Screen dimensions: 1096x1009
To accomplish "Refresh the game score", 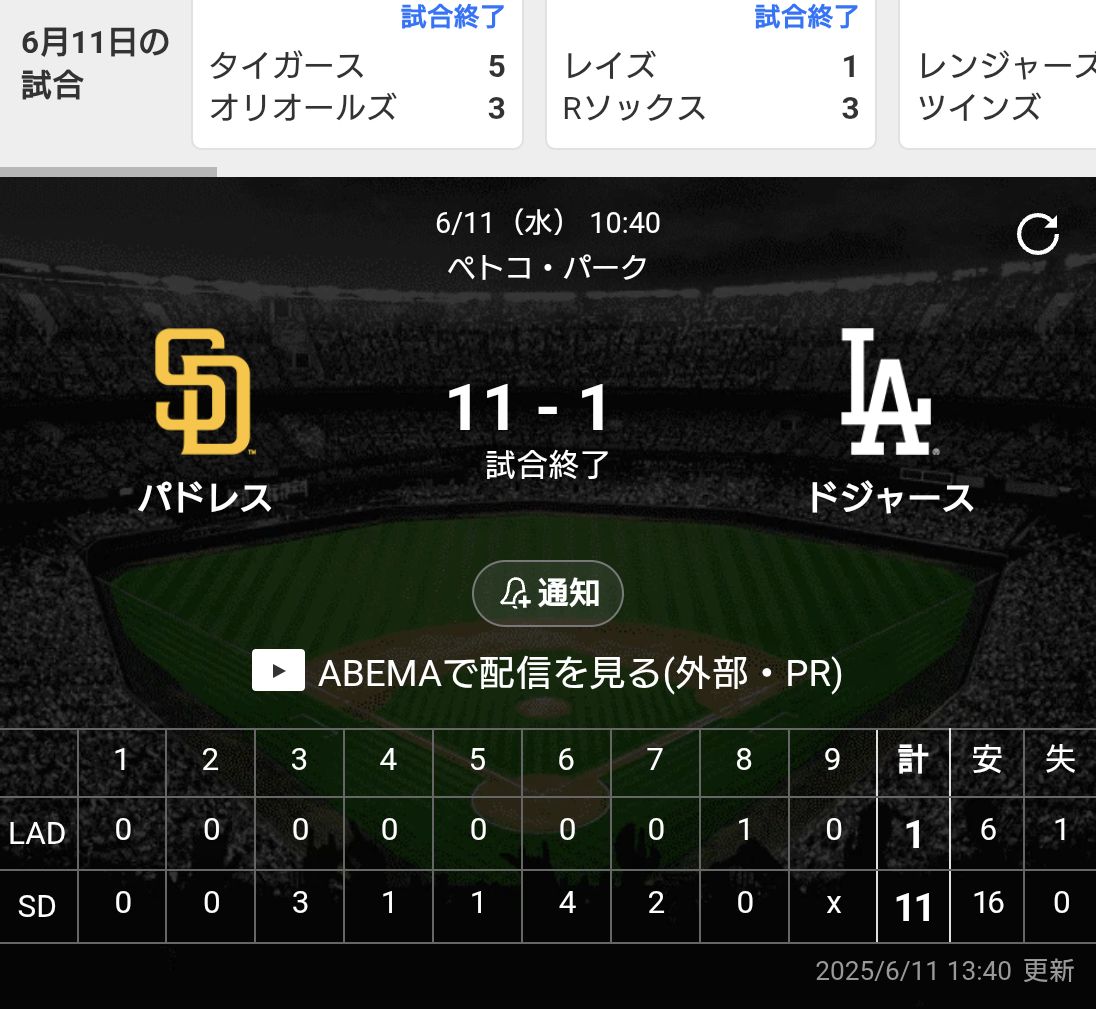I will 1037,236.
